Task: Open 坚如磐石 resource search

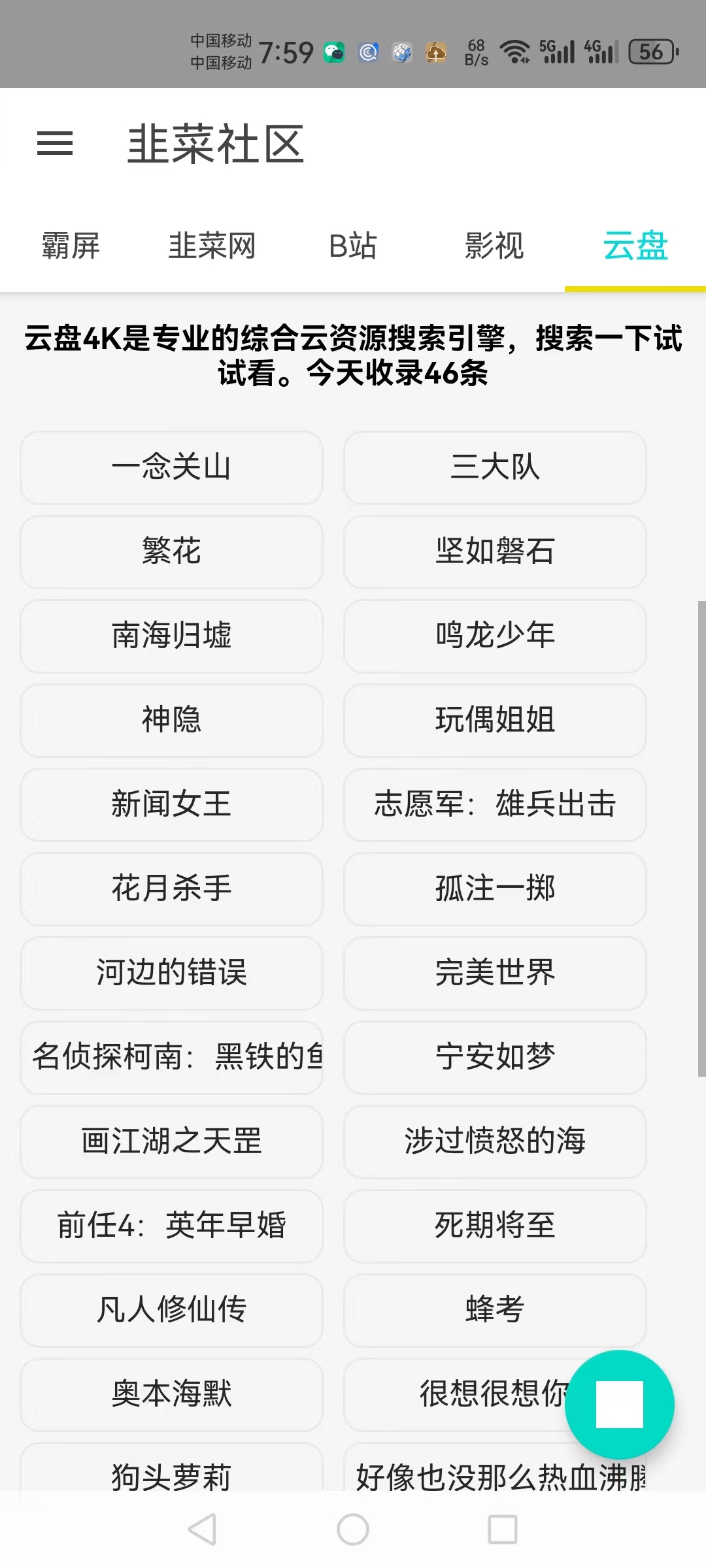Action: click(495, 551)
